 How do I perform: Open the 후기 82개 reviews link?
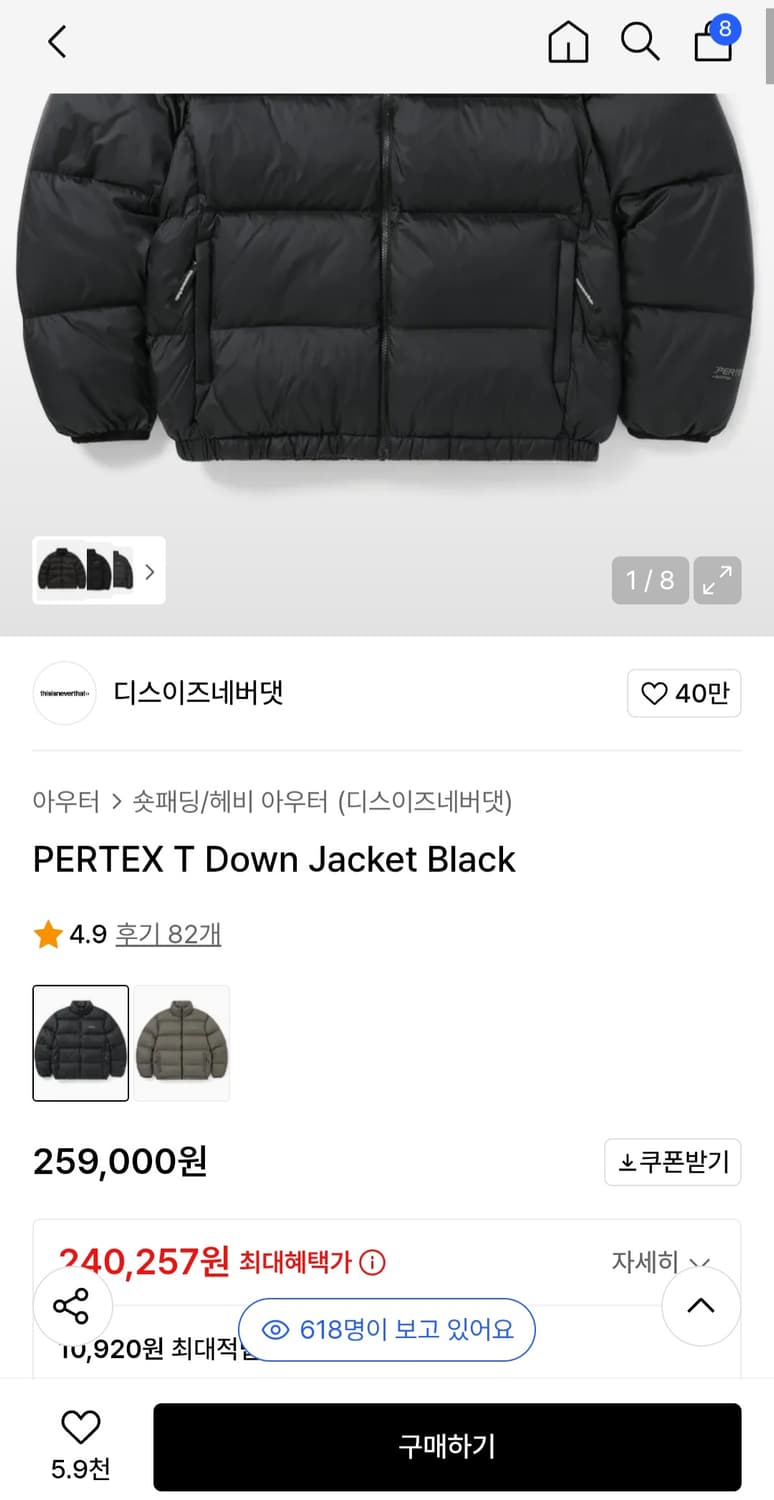(169, 932)
